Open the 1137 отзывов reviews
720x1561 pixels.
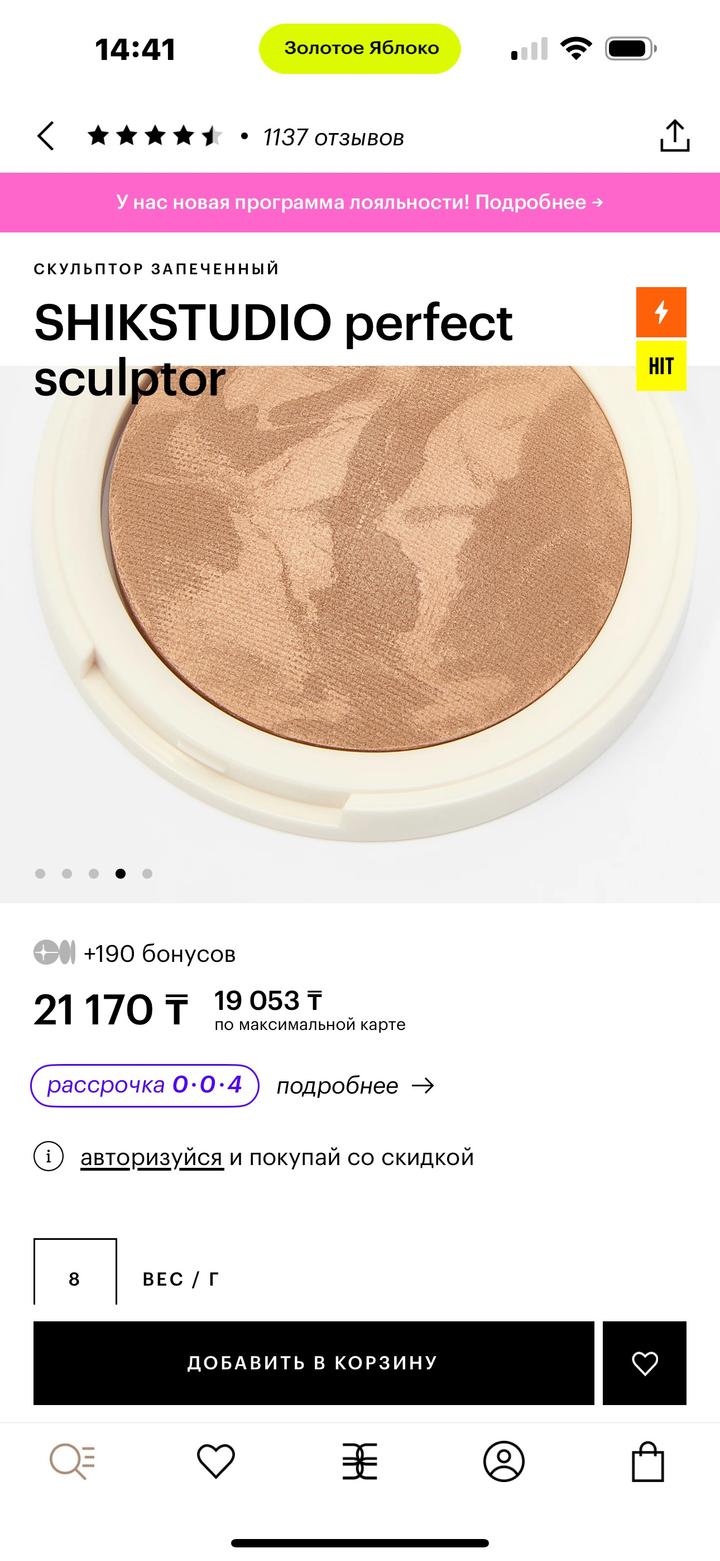[333, 138]
